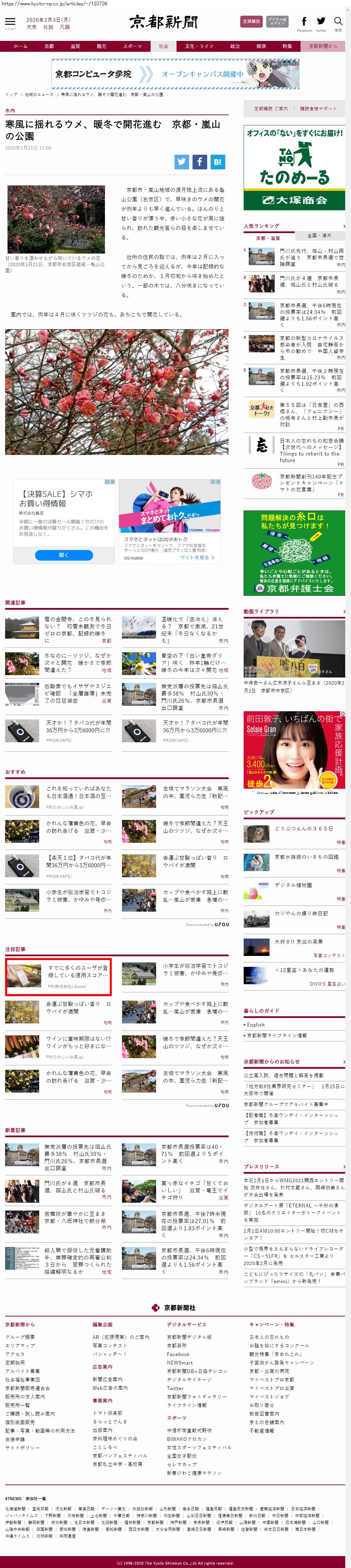Go to the ホーム tab
Image resolution: width=351 pixels, height=1568 pixels.
[x=20, y=46]
